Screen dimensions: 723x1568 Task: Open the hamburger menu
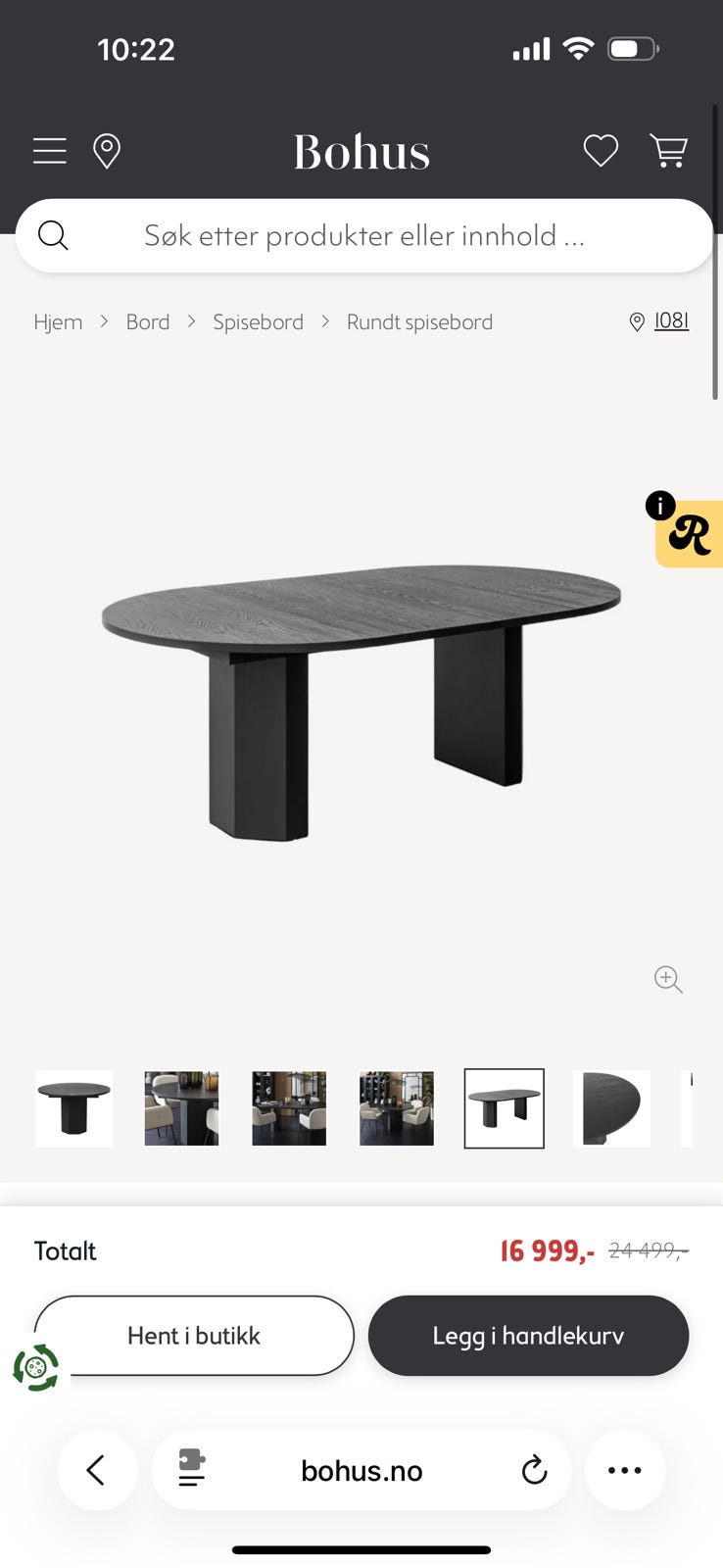[50, 151]
